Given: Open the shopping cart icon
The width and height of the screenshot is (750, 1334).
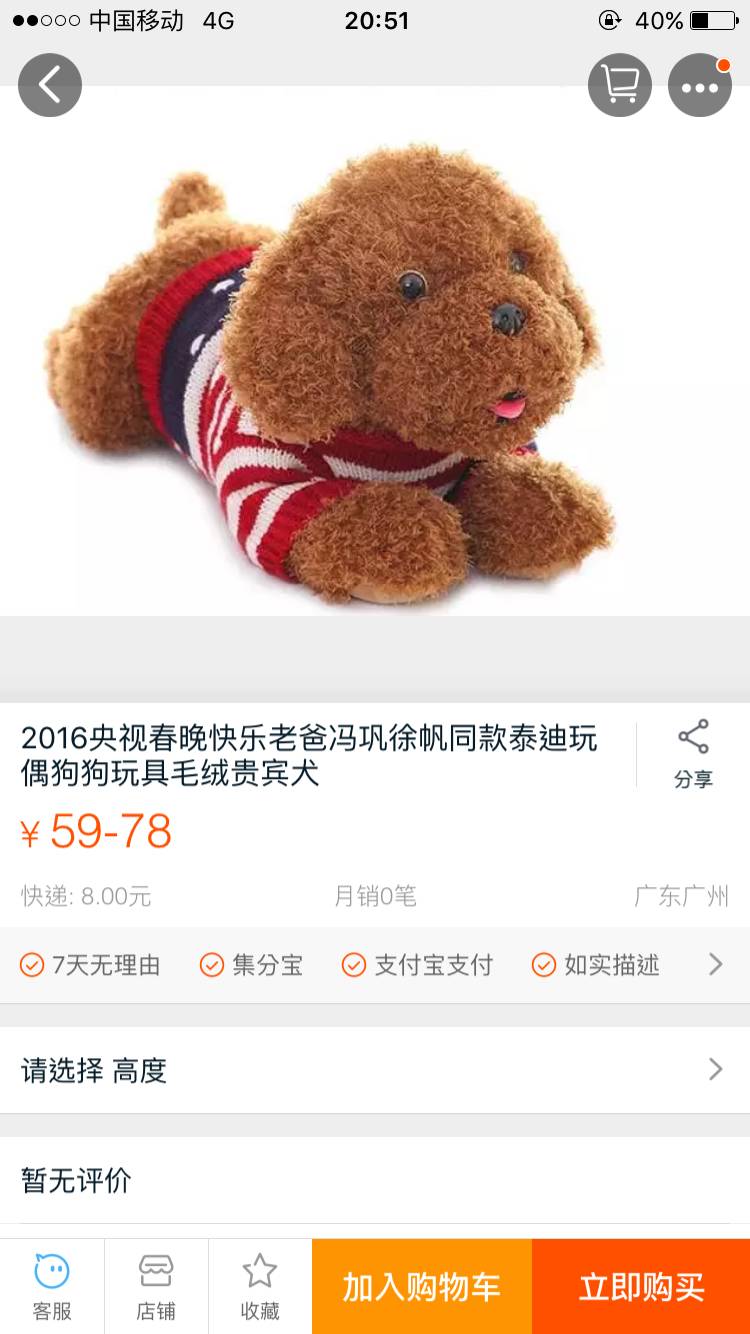Looking at the screenshot, I should pyautogui.click(x=620, y=85).
